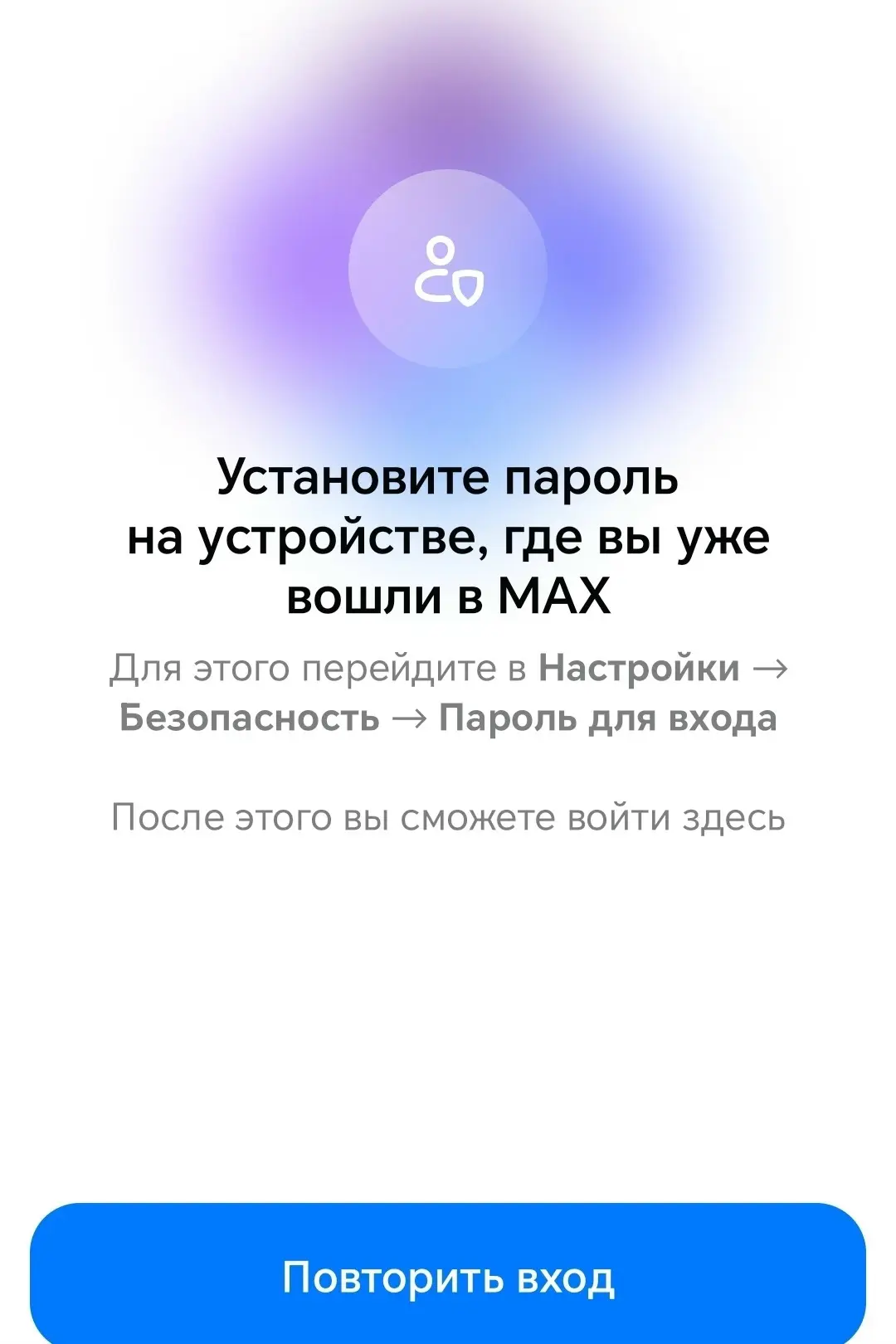Tap the Повторить вход button
Viewport: 896px width, 1344px height.
tap(448, 1275)
